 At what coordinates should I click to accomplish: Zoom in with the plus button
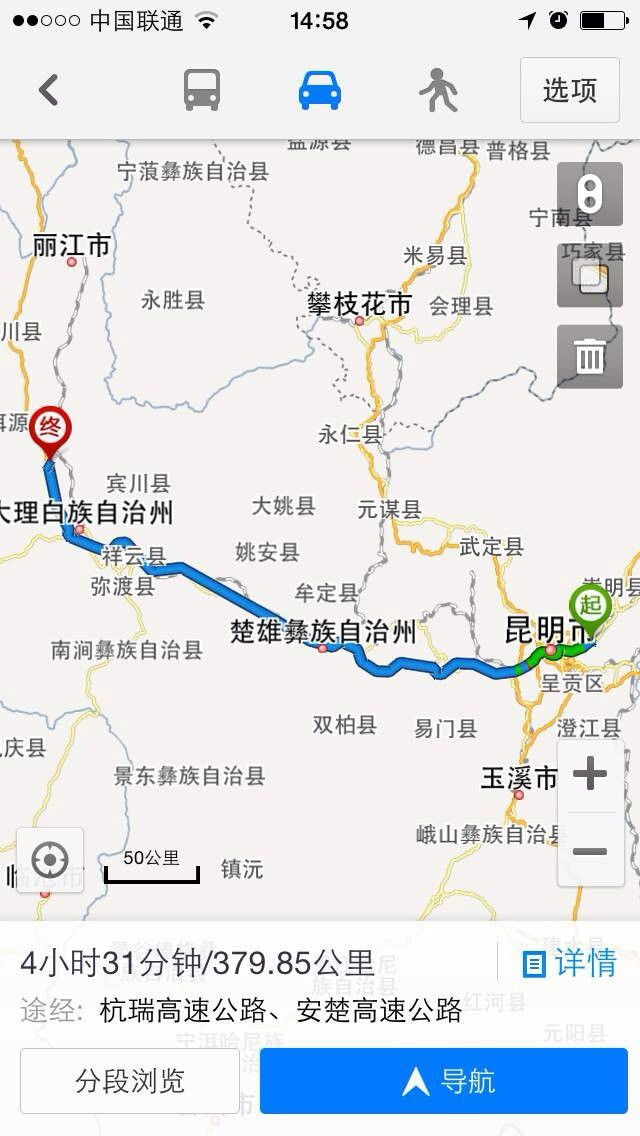pyautogui.click(x=590, y=774)
